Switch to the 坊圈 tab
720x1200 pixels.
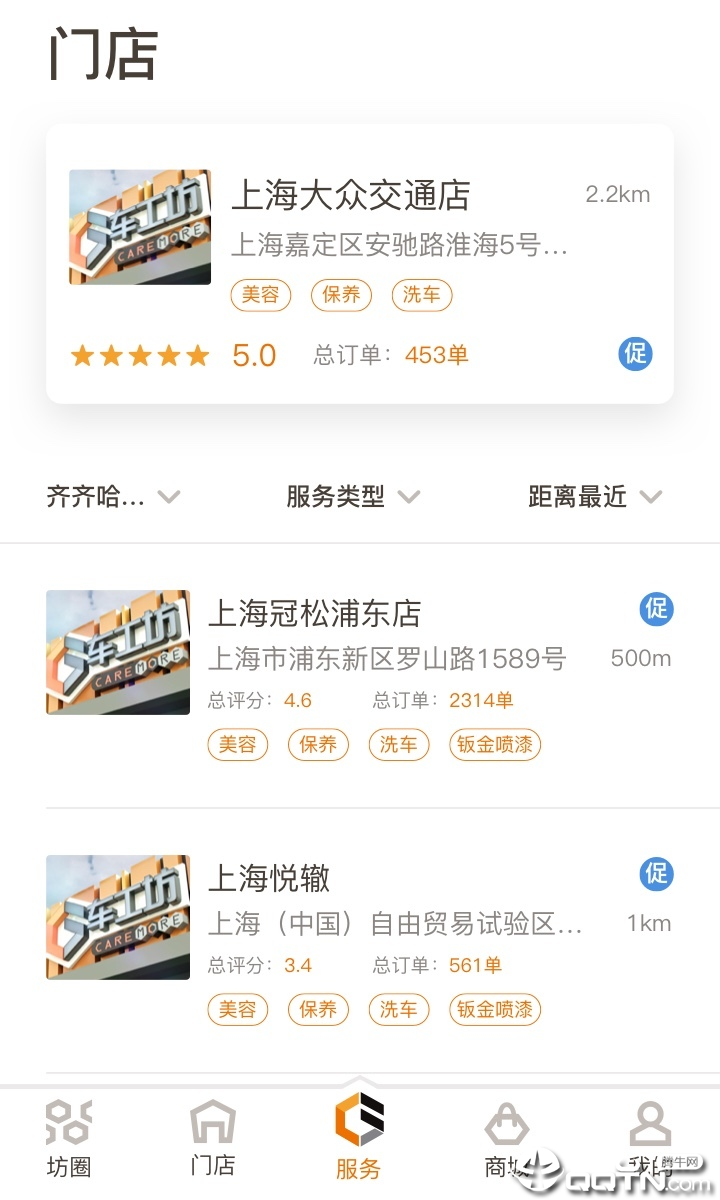coord(69,1140)
